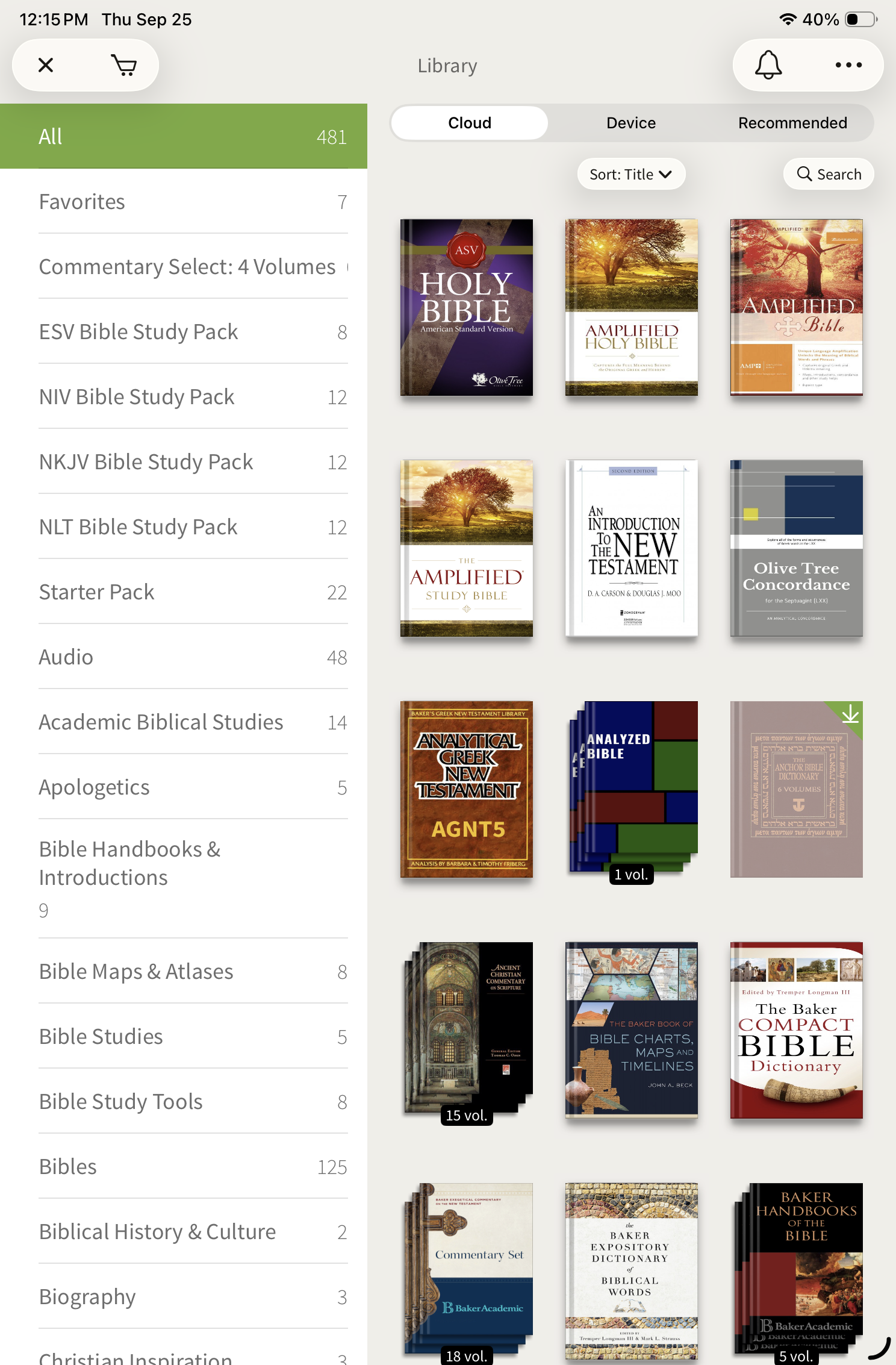896x1365 pixels.
Task: Open the Baker Compact Bible Dictionary
Action: click(796, 1030)
